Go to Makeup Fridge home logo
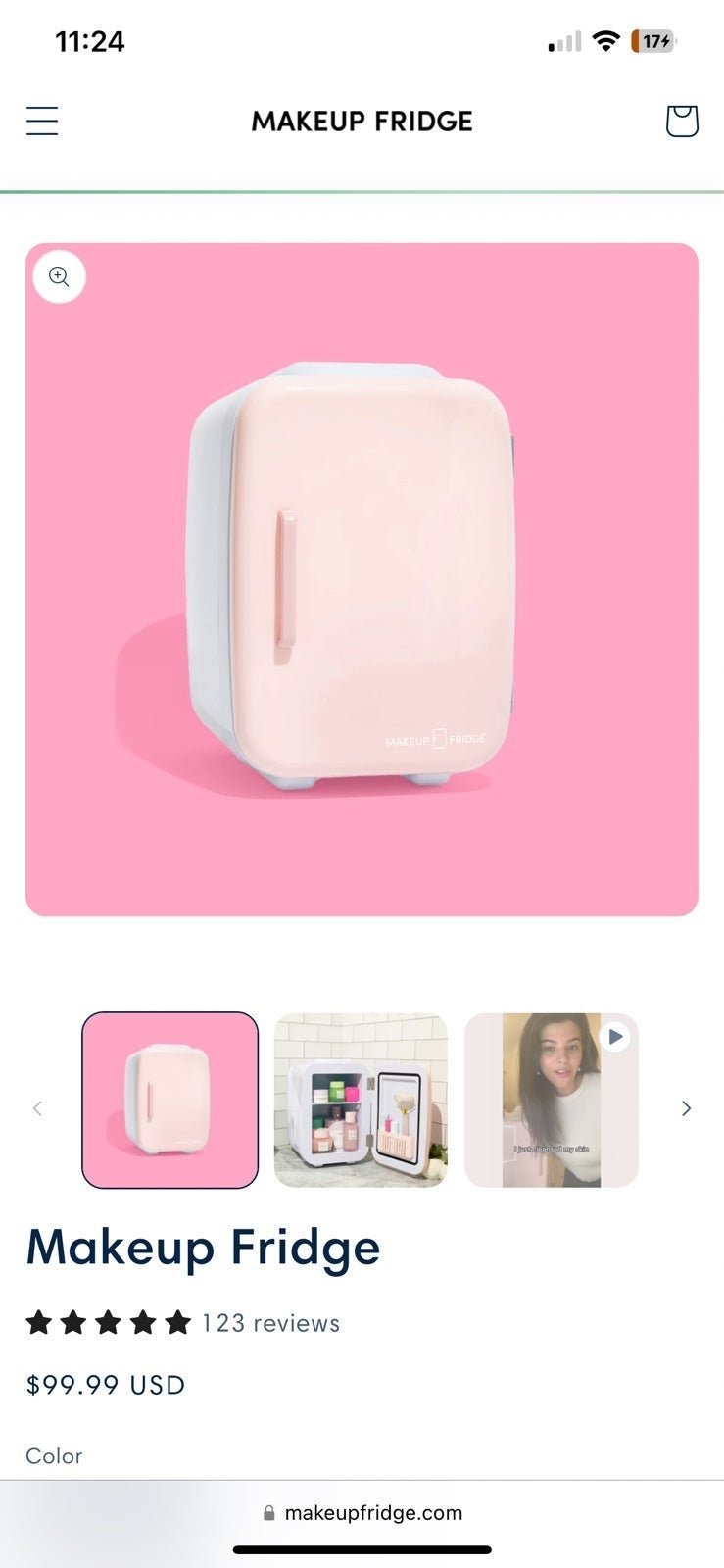Viewport: 724px width, 1568px height. click(362, 122)
